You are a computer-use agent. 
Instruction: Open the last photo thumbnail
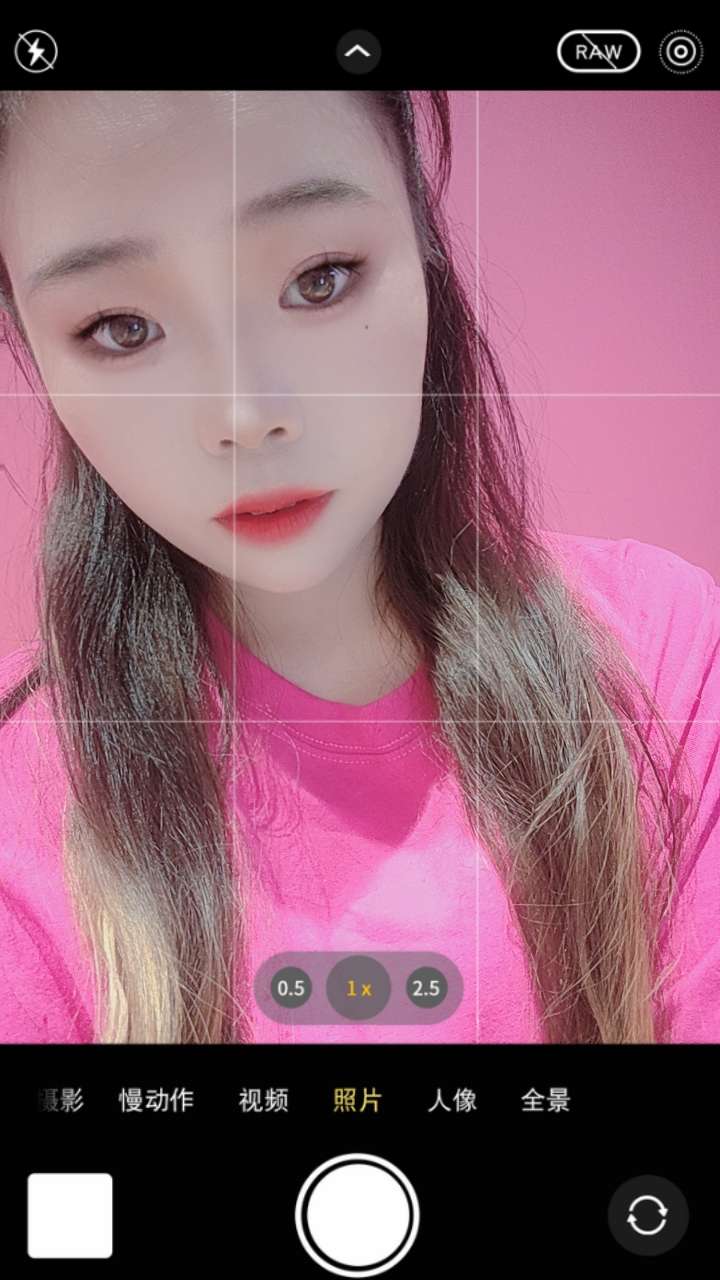click(x=70, y=1215)
